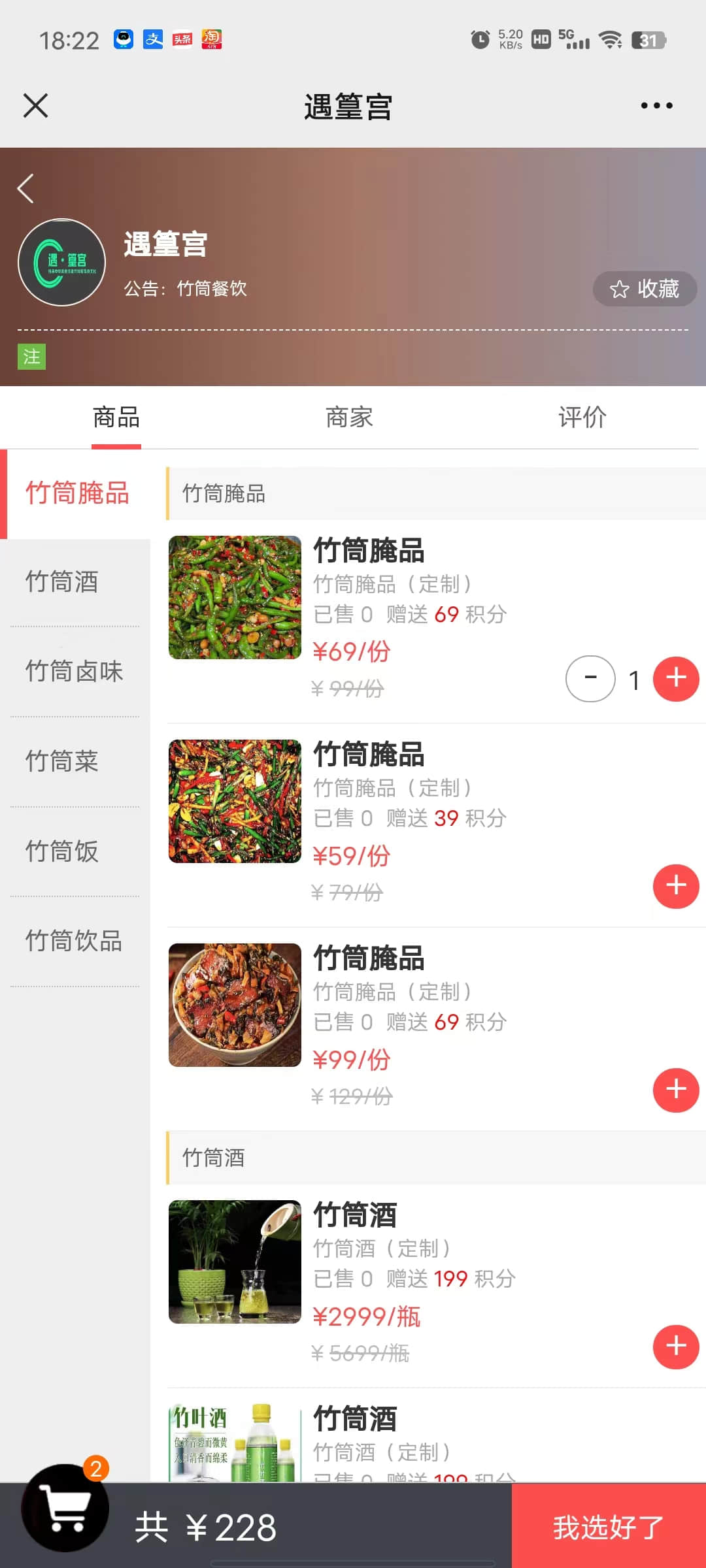Viewport: 706px width, 1568px height.
Task: Select the 竹筒酒 category in sidebar
Action: pyautogui.click(x=62, y=581)
